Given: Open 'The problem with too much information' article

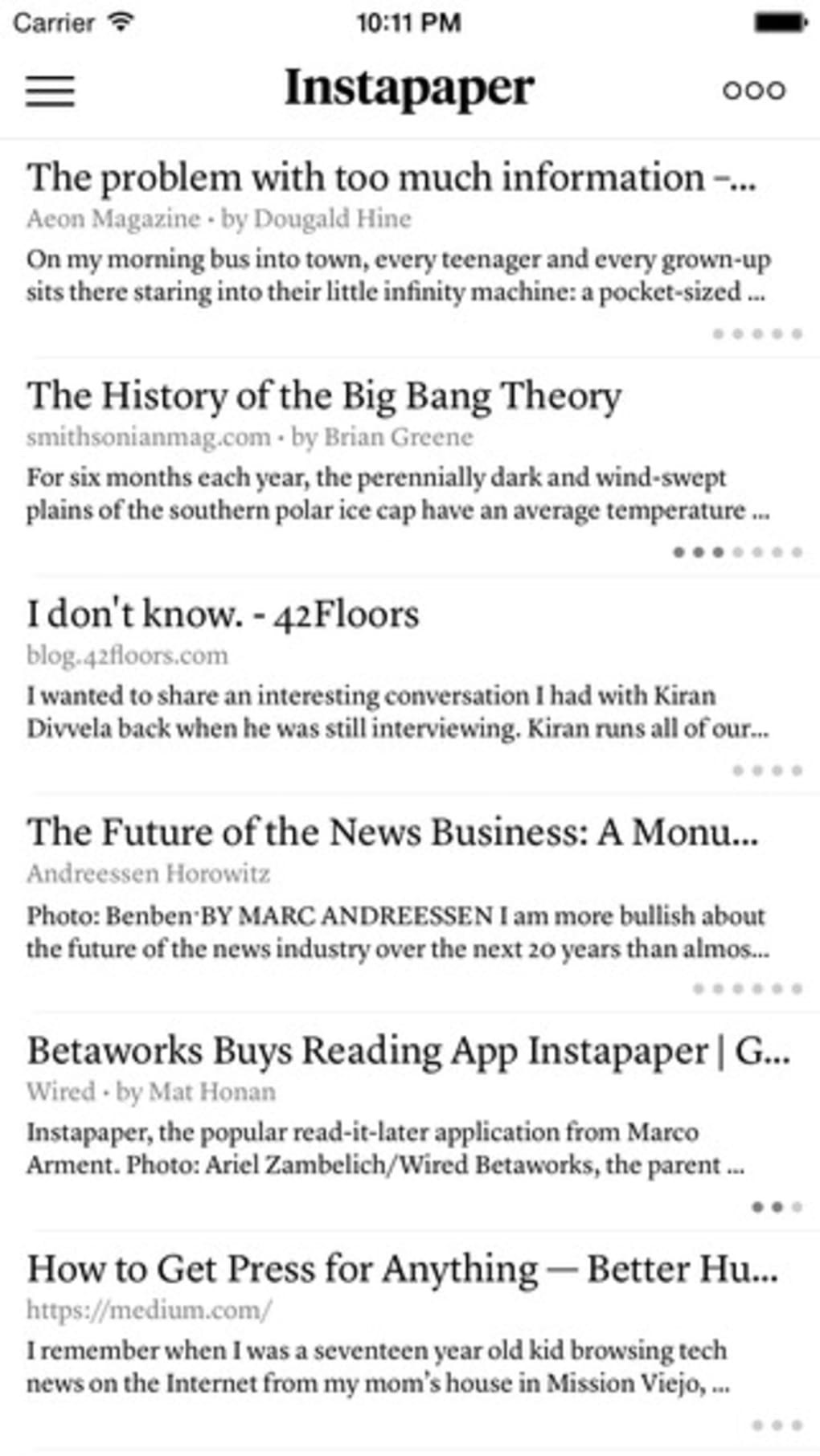Looking at the screenshot, I should tap(391, 178).
